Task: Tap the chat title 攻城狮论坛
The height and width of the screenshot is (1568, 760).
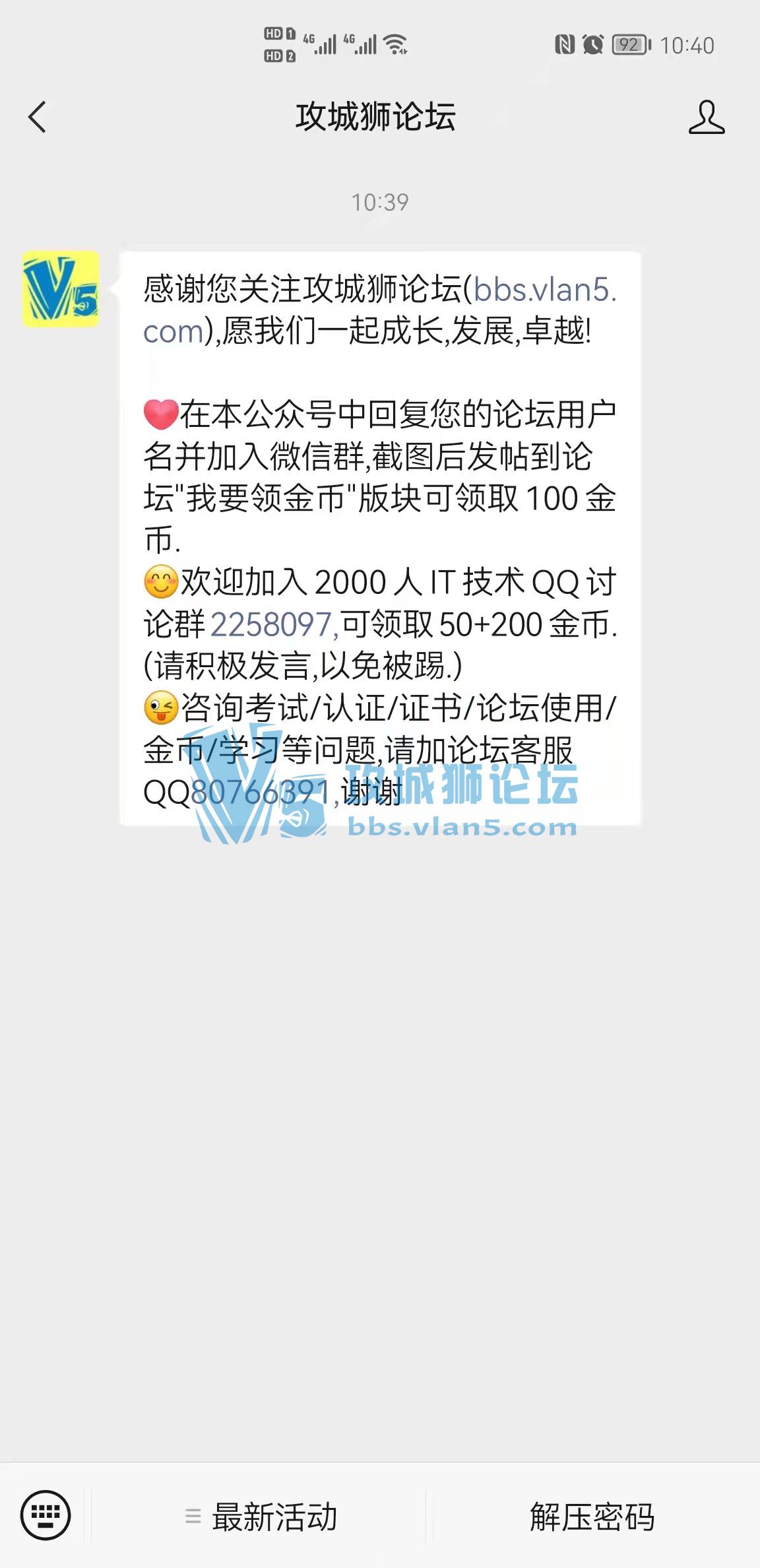Action: [375, 119]
